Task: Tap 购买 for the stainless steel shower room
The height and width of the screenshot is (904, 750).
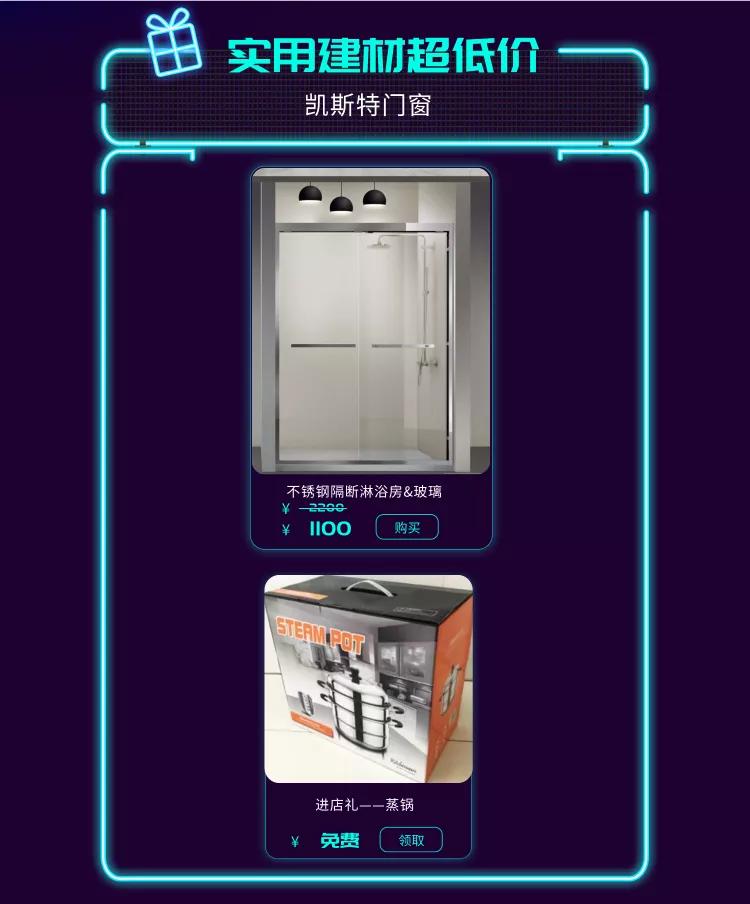Action: click(x=407, y=528)
